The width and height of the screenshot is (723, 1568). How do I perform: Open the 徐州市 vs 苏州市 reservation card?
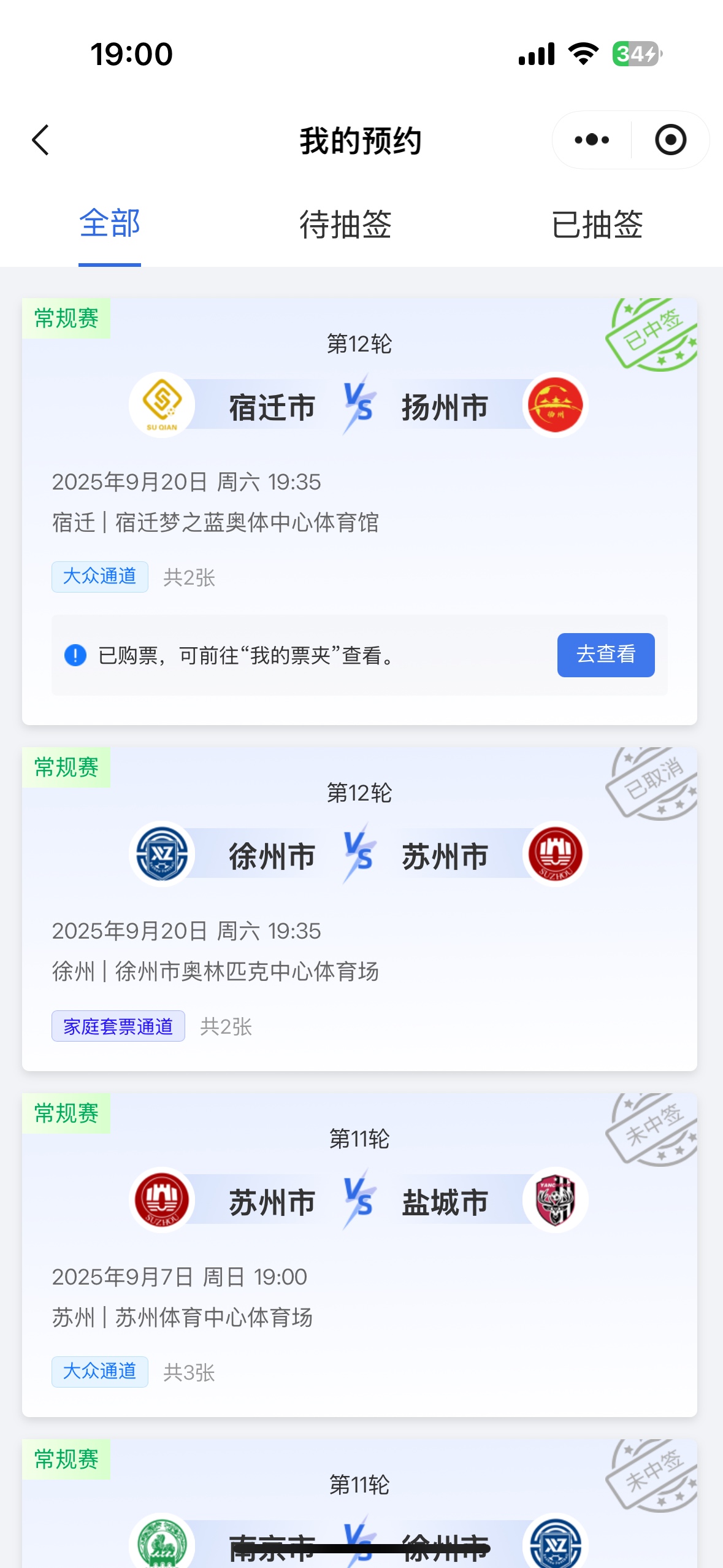click(x=359, y=909)
